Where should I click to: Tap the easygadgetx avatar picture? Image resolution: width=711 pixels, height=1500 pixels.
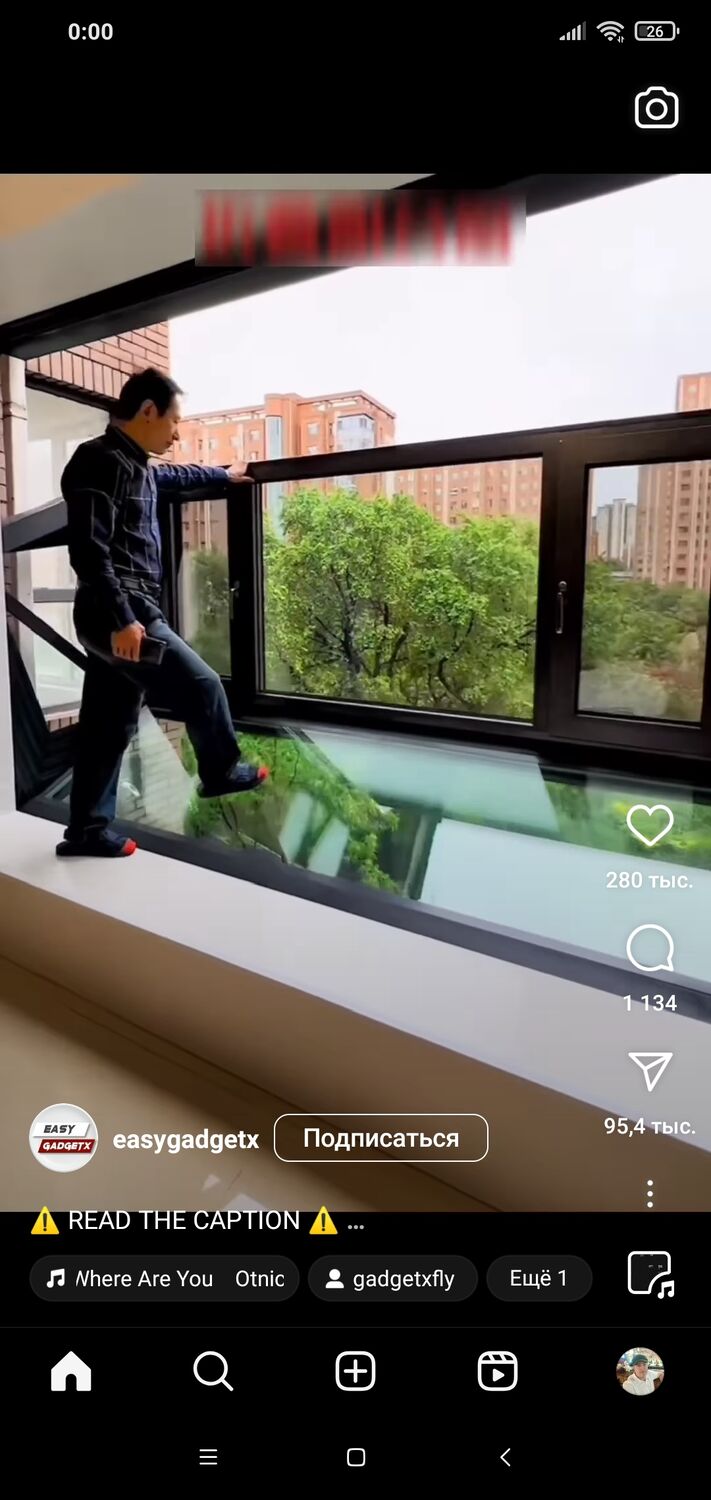coord(64,1138)
